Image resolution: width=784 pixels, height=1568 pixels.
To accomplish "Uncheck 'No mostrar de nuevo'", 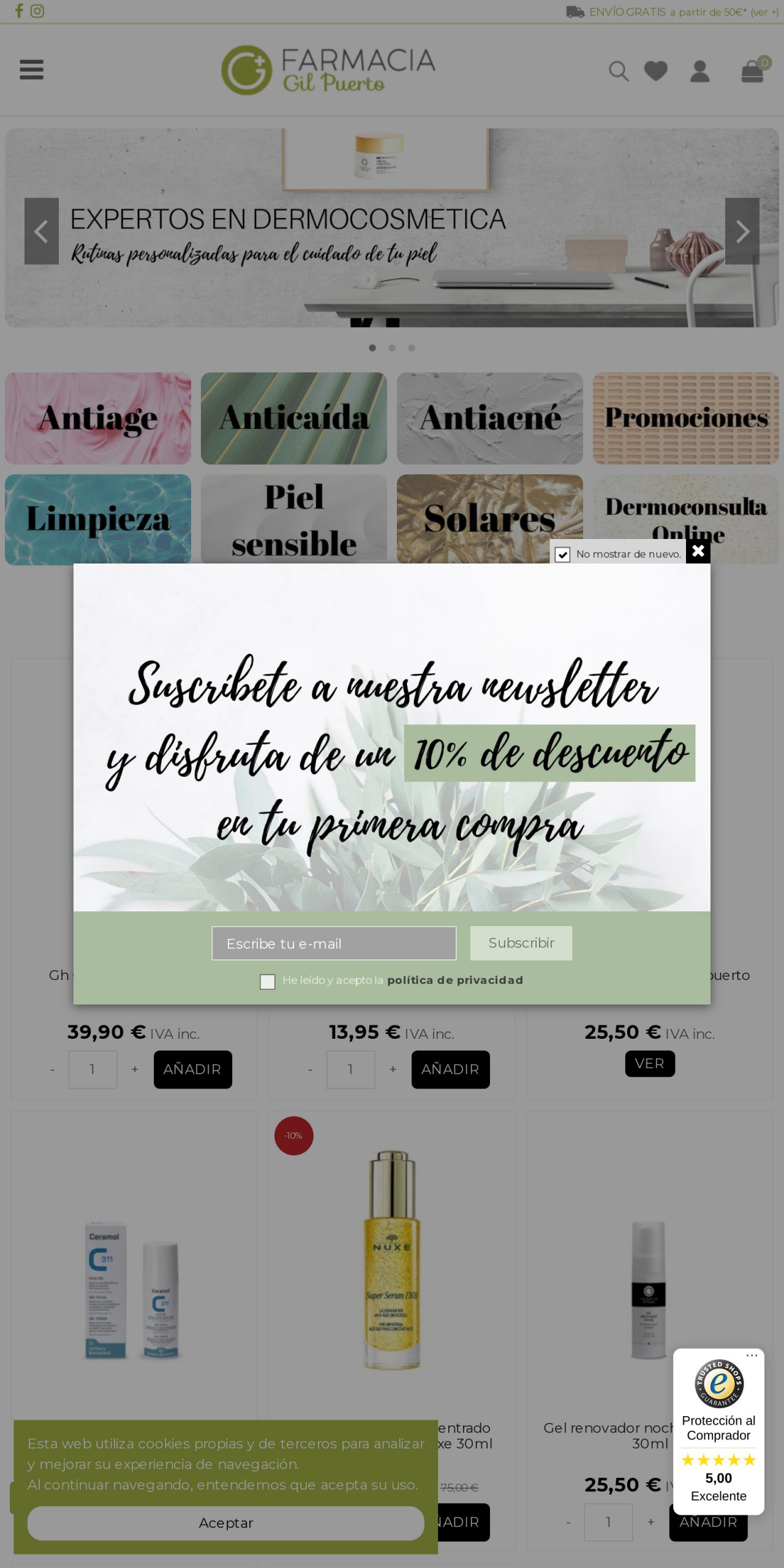I will pos(562,554).
